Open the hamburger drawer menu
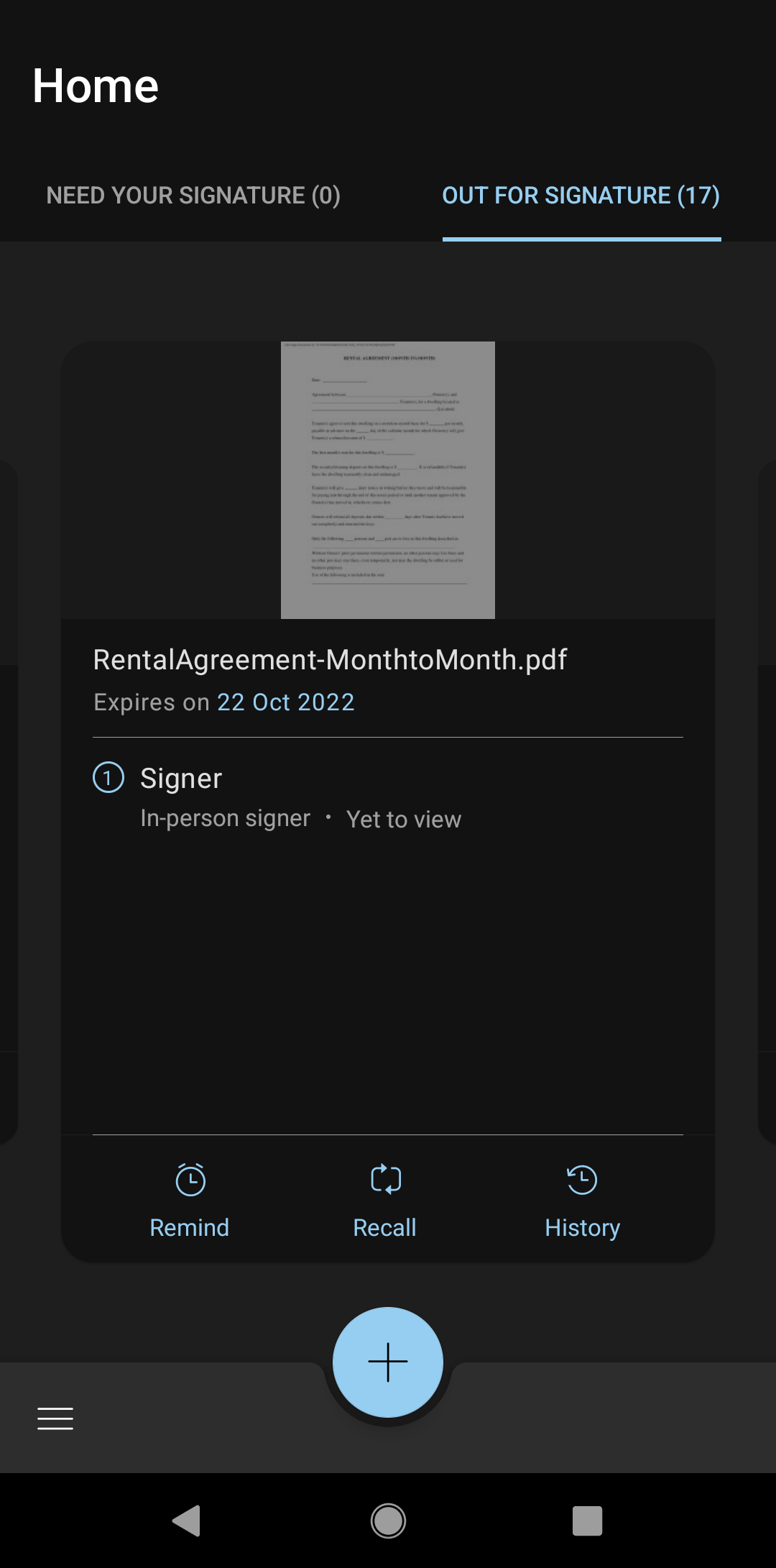The image size is (776, 1568). point(55,1418)
